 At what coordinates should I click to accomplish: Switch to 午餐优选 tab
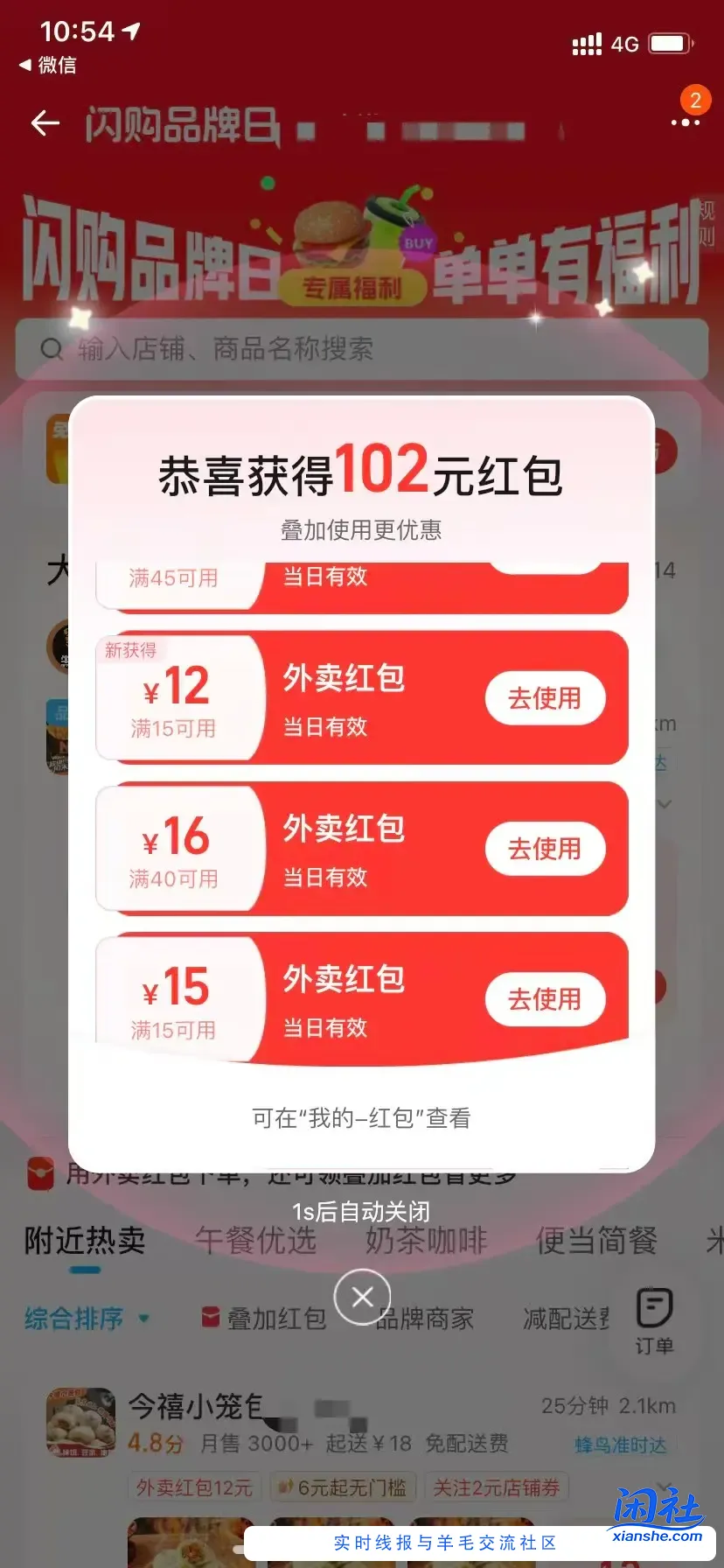pyautogui.click(x=255, y=1240)
